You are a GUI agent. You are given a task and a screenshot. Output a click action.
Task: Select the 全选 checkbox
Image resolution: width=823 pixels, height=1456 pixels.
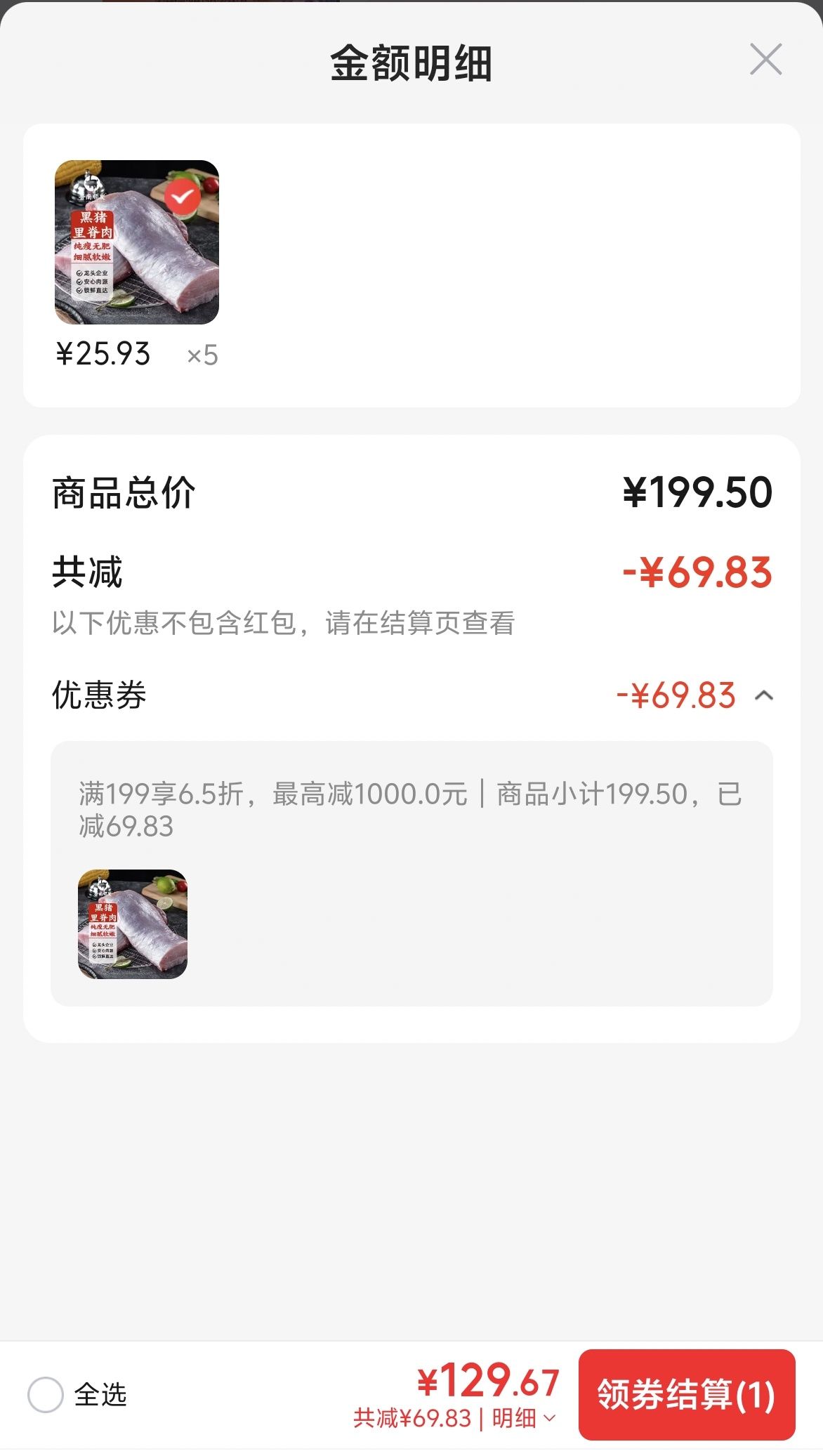46,1394
